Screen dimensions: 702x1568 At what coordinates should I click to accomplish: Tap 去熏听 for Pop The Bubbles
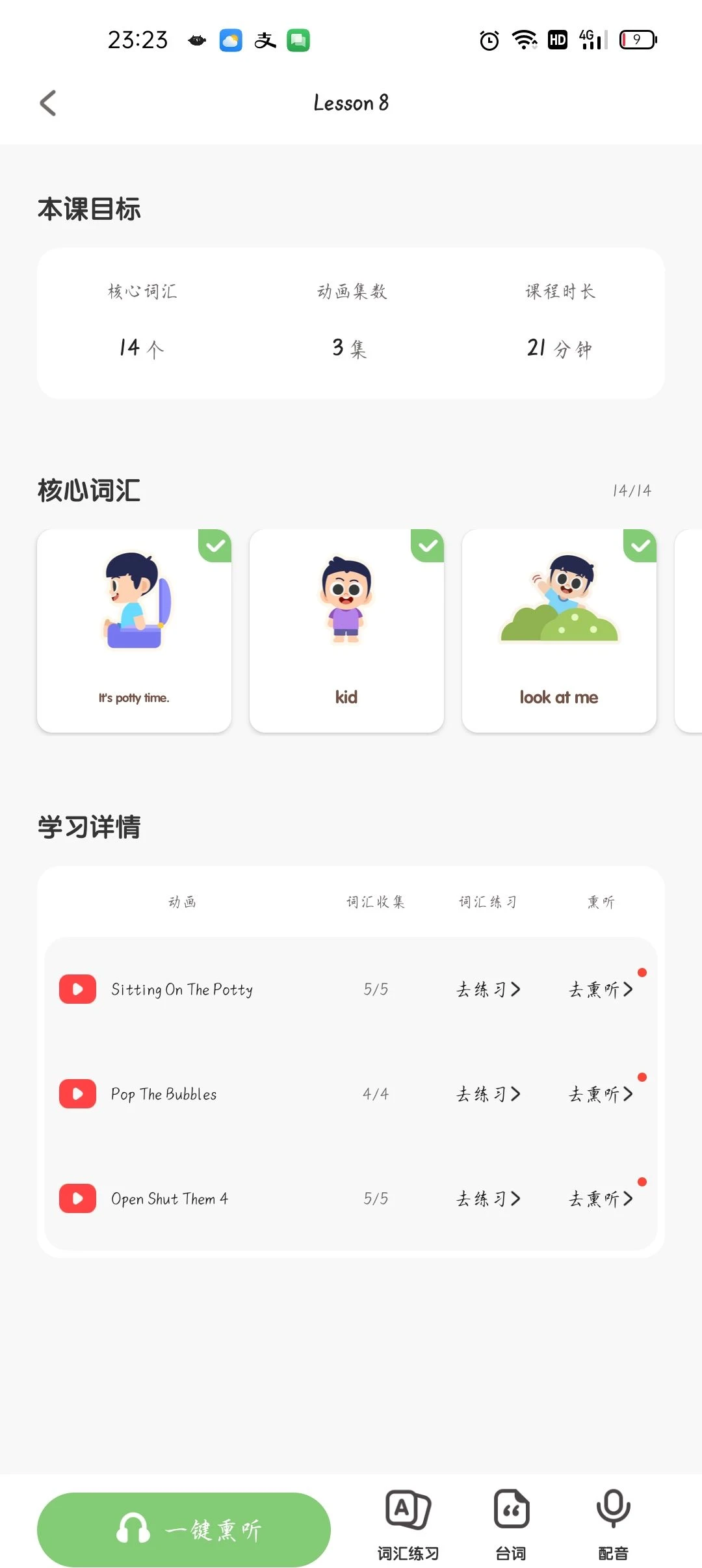601,1093
